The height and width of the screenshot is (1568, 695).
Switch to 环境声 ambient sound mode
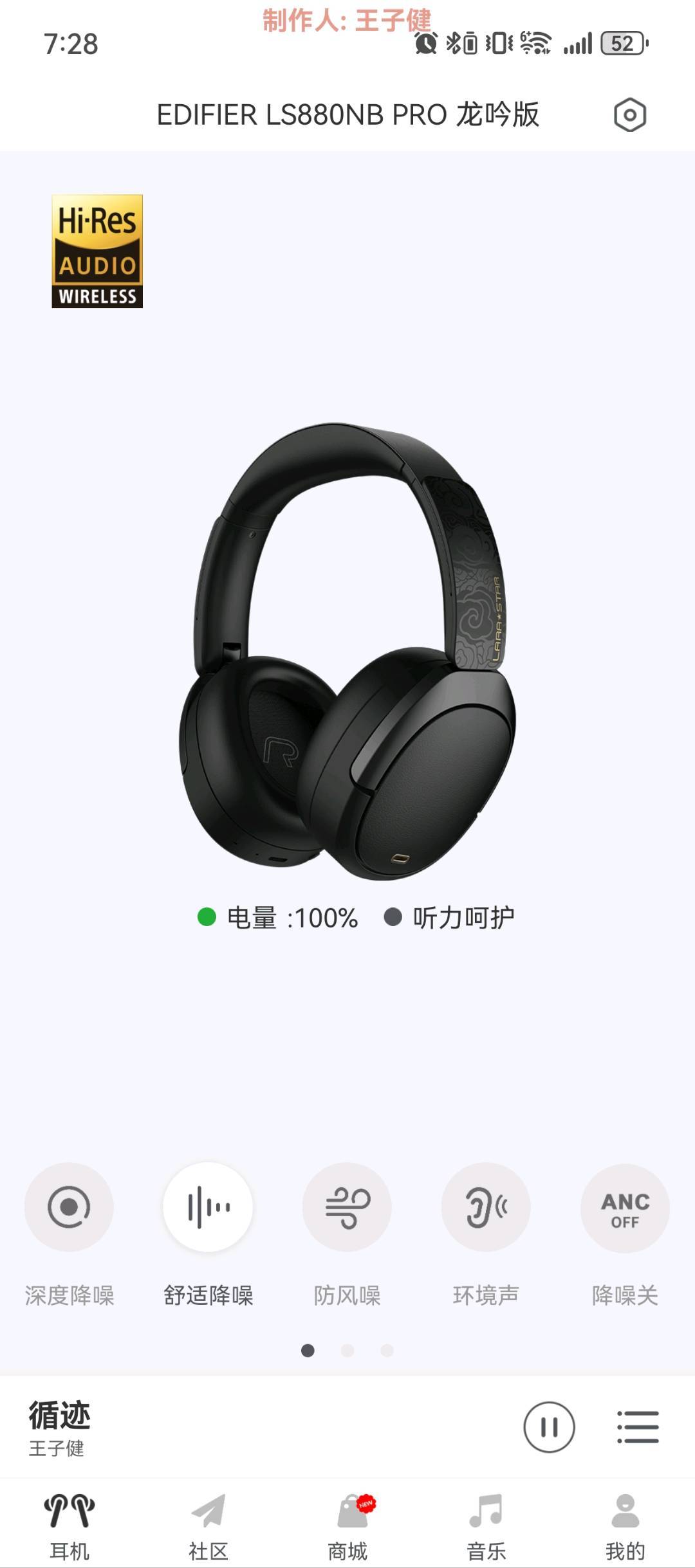(x=486, y=1207)
